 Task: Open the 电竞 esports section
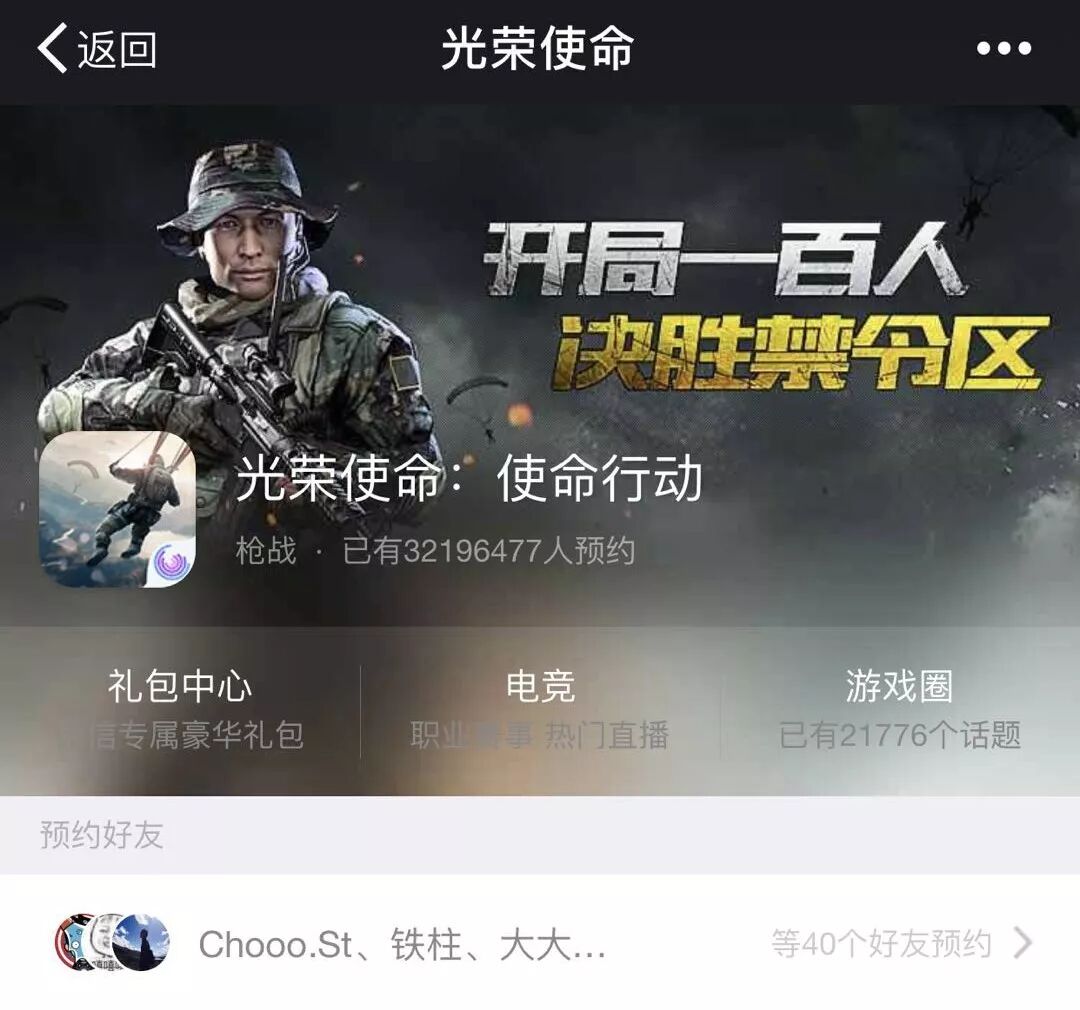[540, 709]
